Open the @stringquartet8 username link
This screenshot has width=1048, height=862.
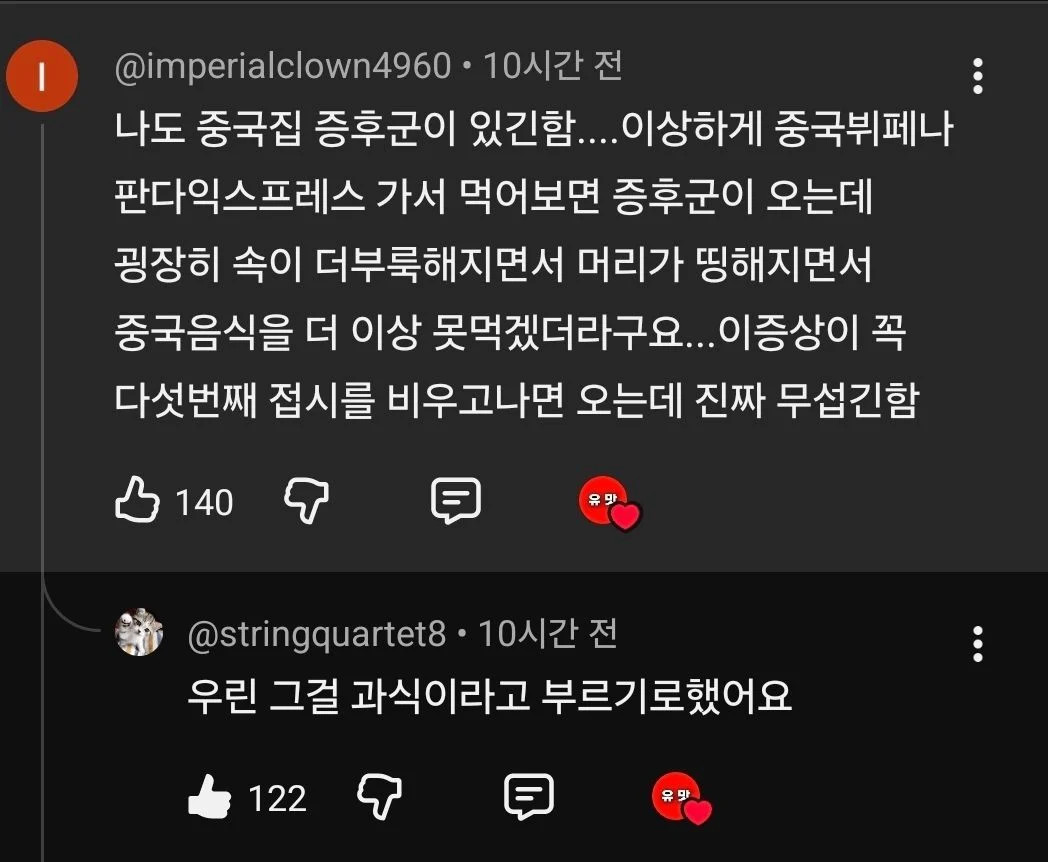coord(317,634)
